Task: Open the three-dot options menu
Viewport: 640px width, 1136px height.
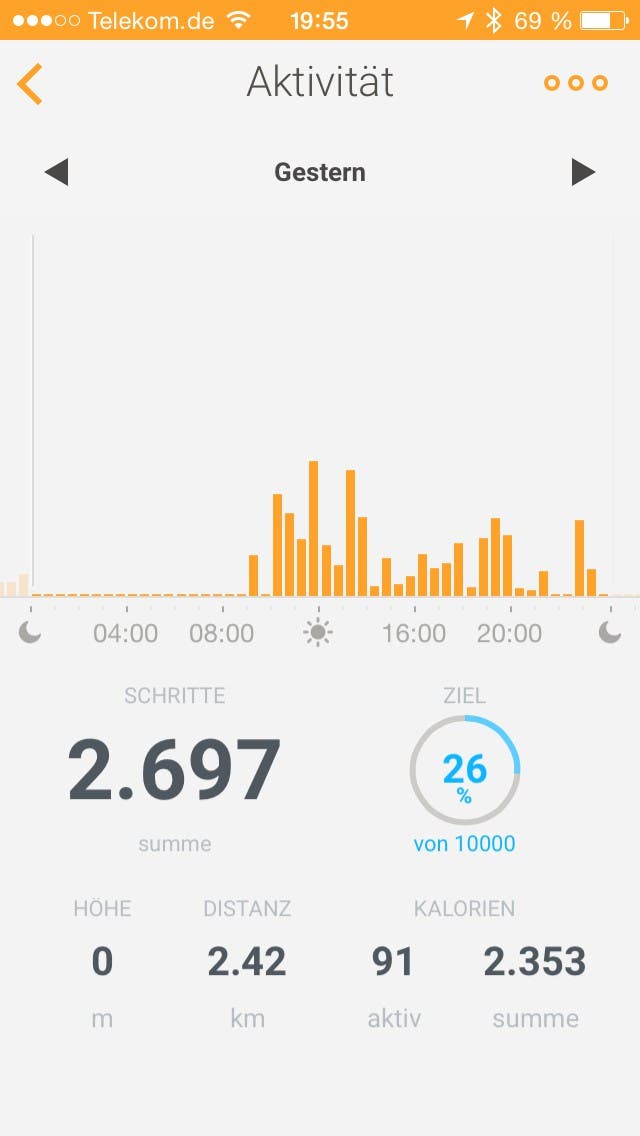Action: coord(575,83)
